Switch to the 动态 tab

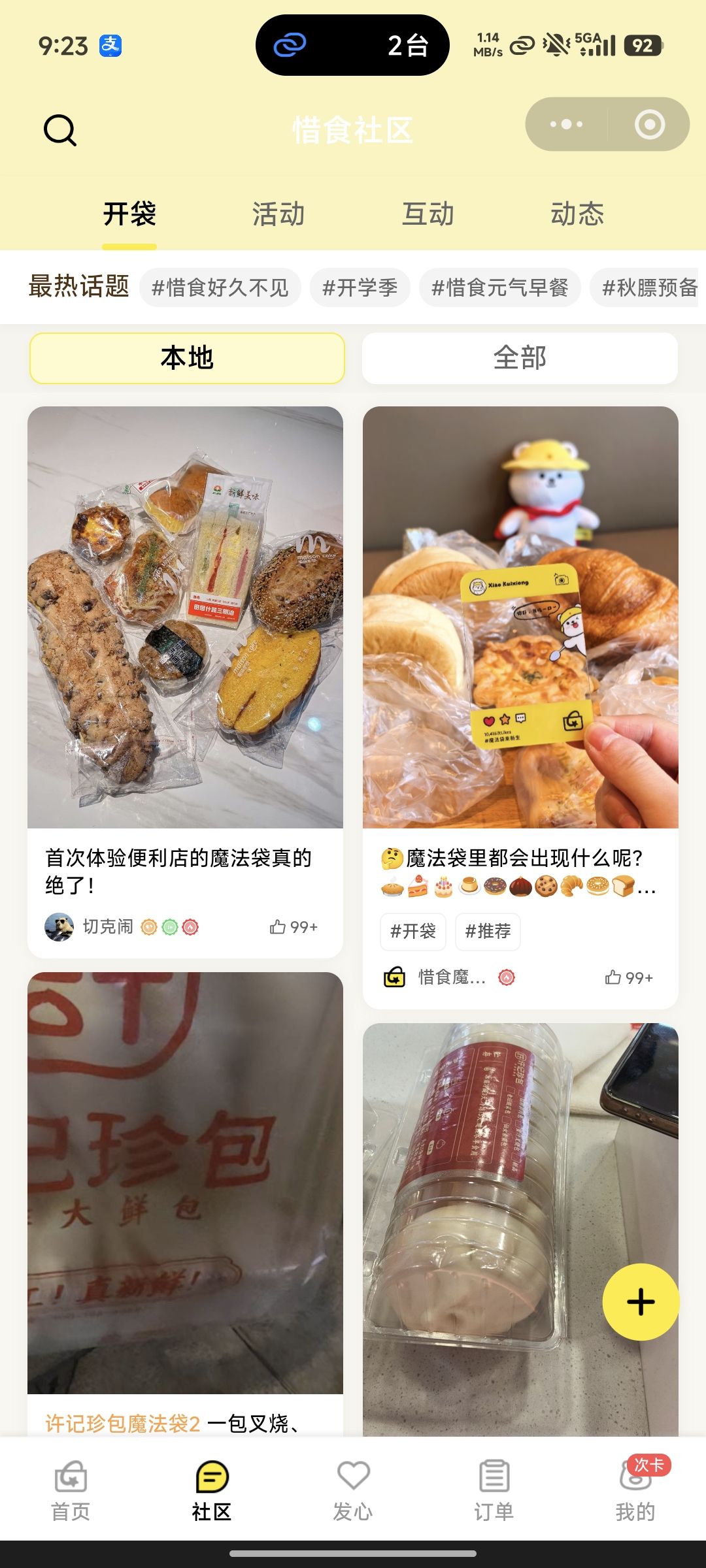[x=577, y=214]
